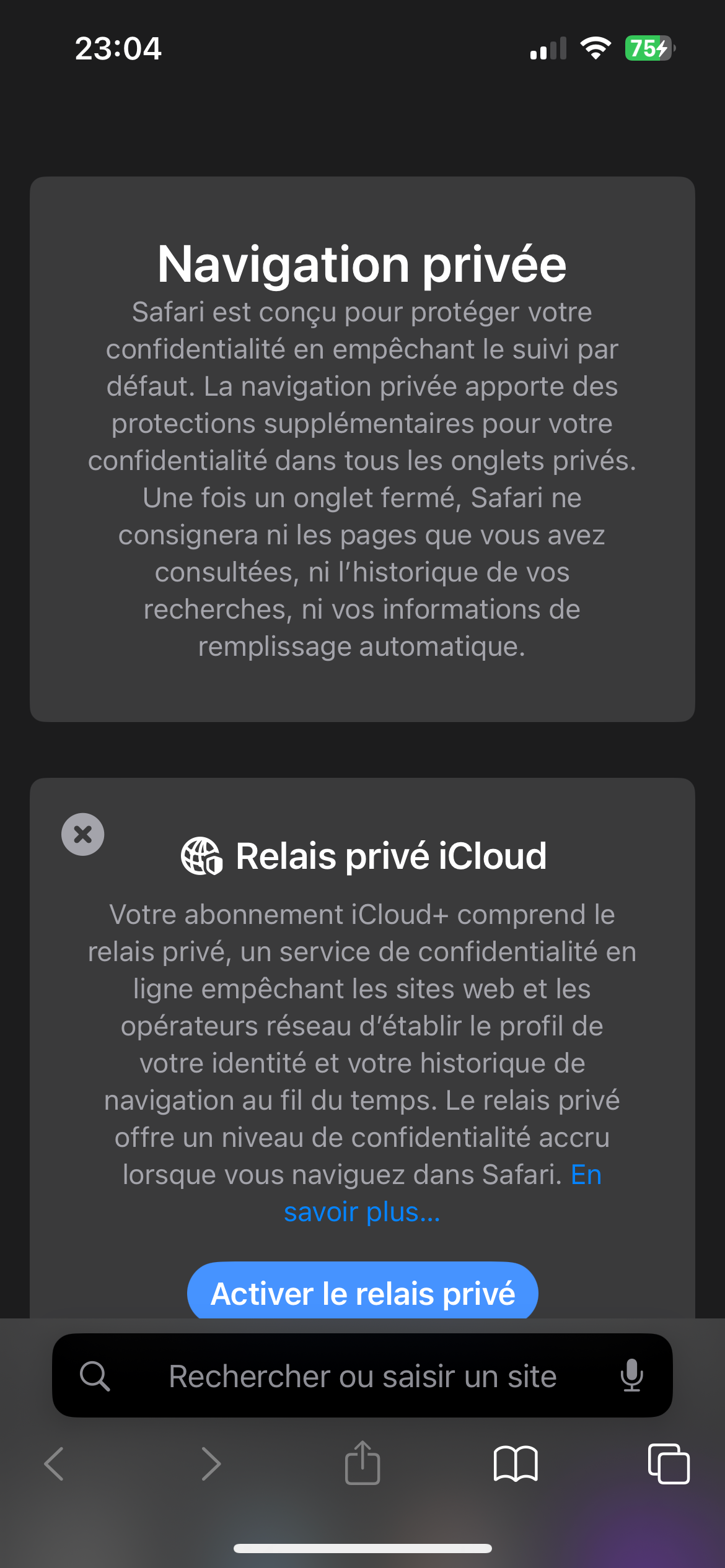The height and width of the screenshot is (1568, 725).
Task: Start voice search with the microphone
Action: tap(631, 1376)
